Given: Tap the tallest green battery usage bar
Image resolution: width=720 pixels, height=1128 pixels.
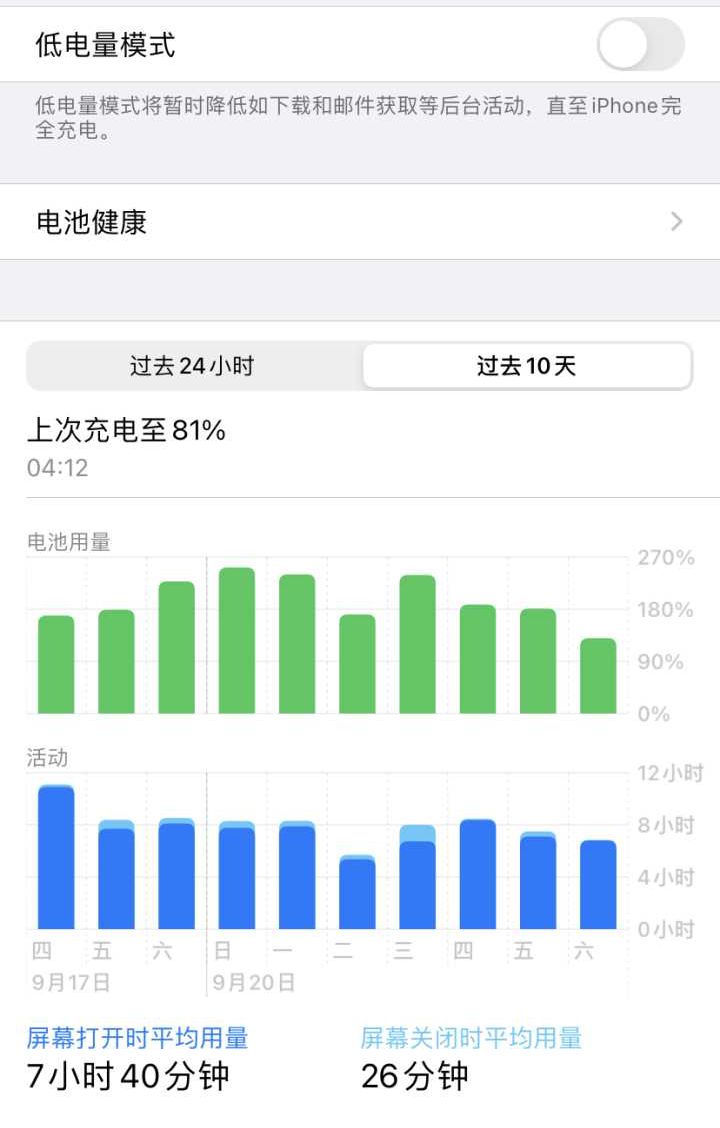Looking at the screenshot, I should click(236, 640).
